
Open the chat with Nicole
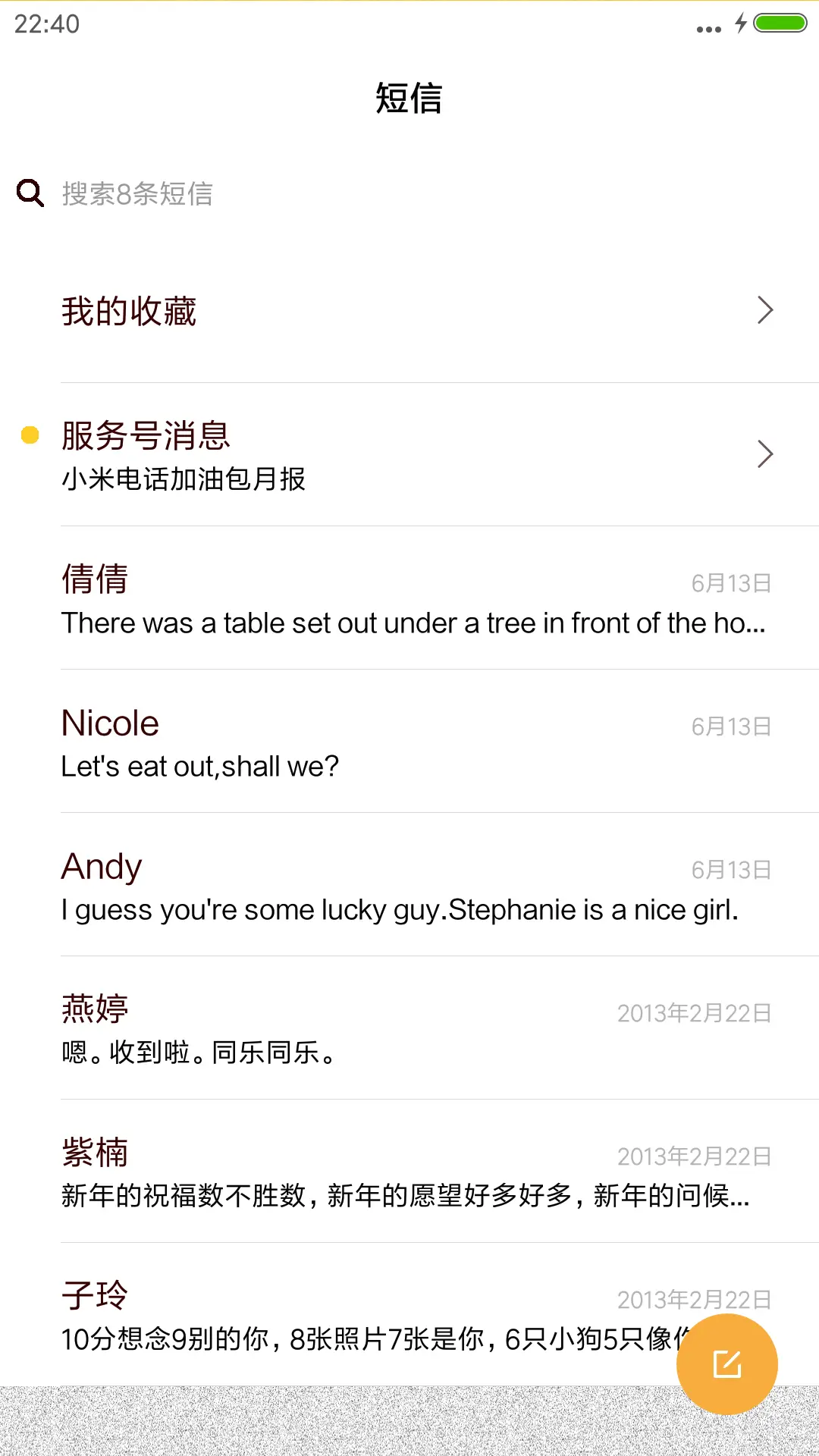pyautogui.click(x=409, y=743)
